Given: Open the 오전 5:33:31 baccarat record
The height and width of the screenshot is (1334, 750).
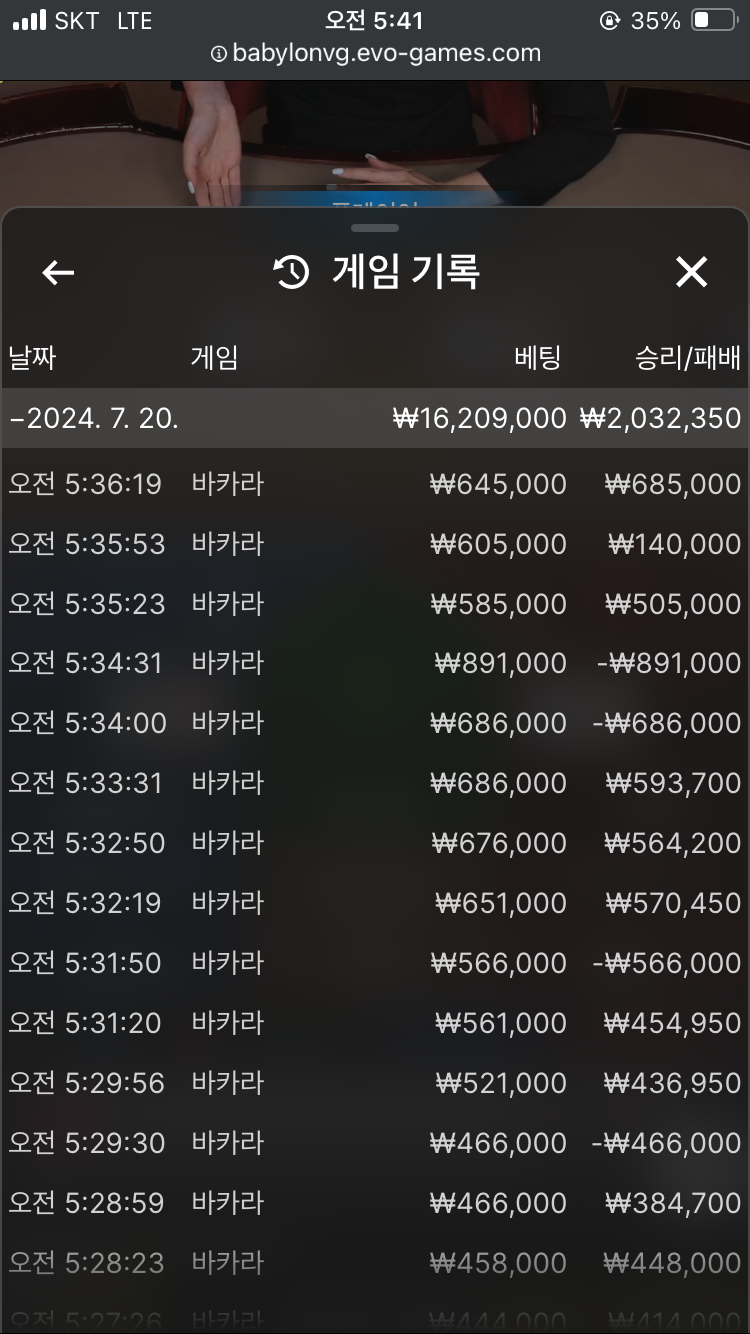Looking at the screenshot, I should coord(374,783).
